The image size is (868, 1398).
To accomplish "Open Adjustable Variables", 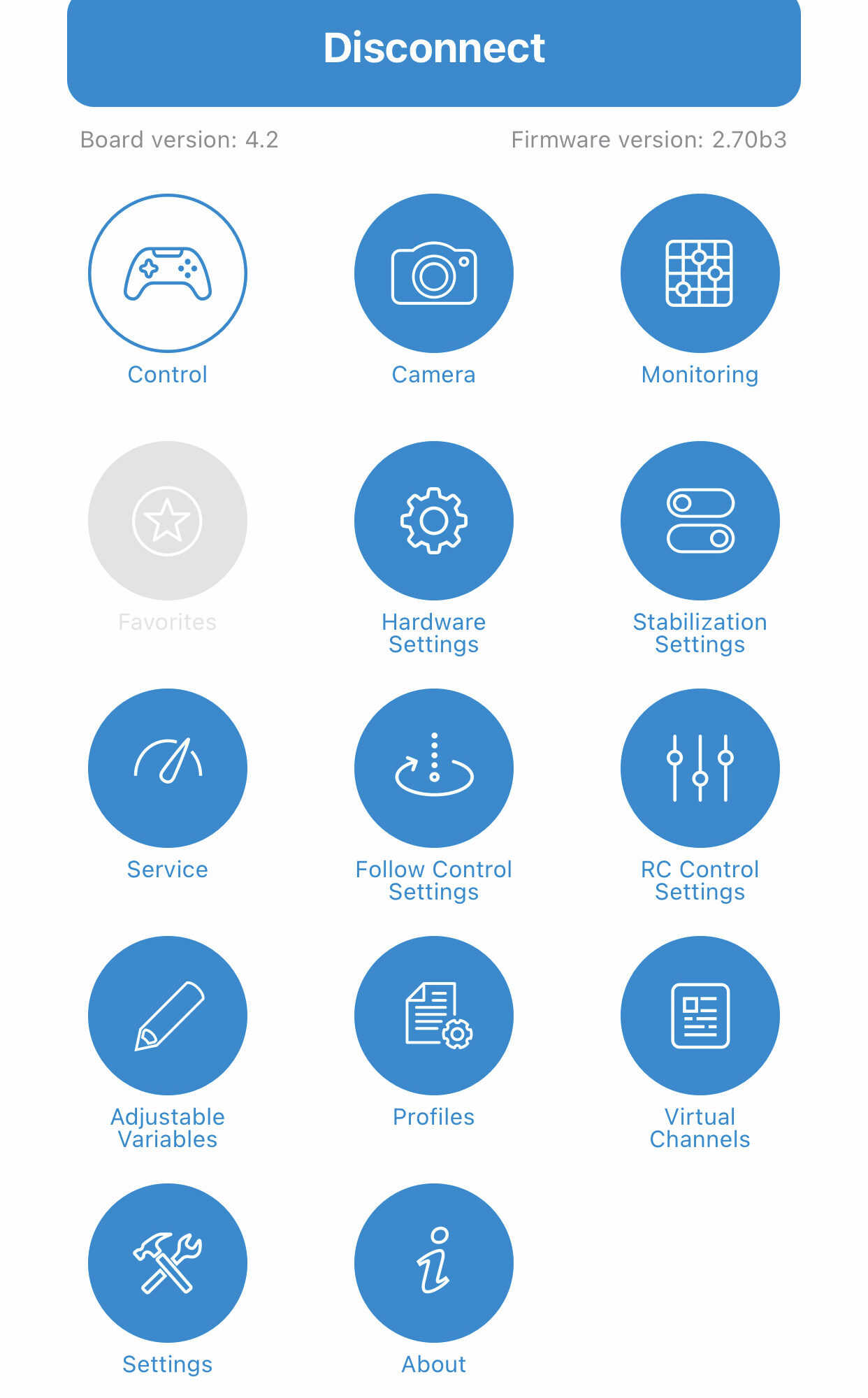I will [x=168, y=1016].
